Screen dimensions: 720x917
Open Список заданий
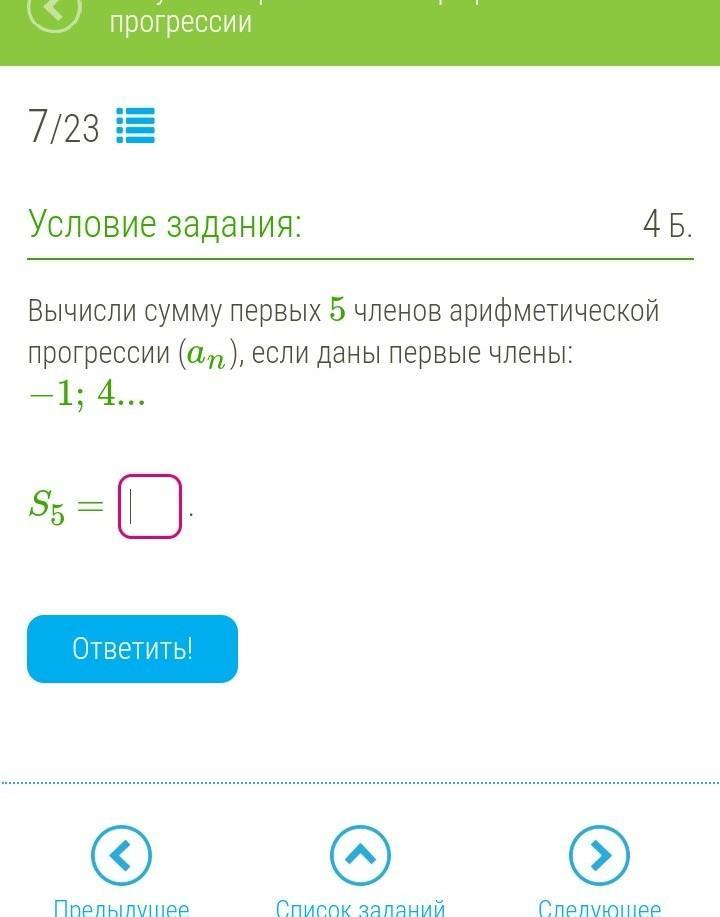point(360,857)
